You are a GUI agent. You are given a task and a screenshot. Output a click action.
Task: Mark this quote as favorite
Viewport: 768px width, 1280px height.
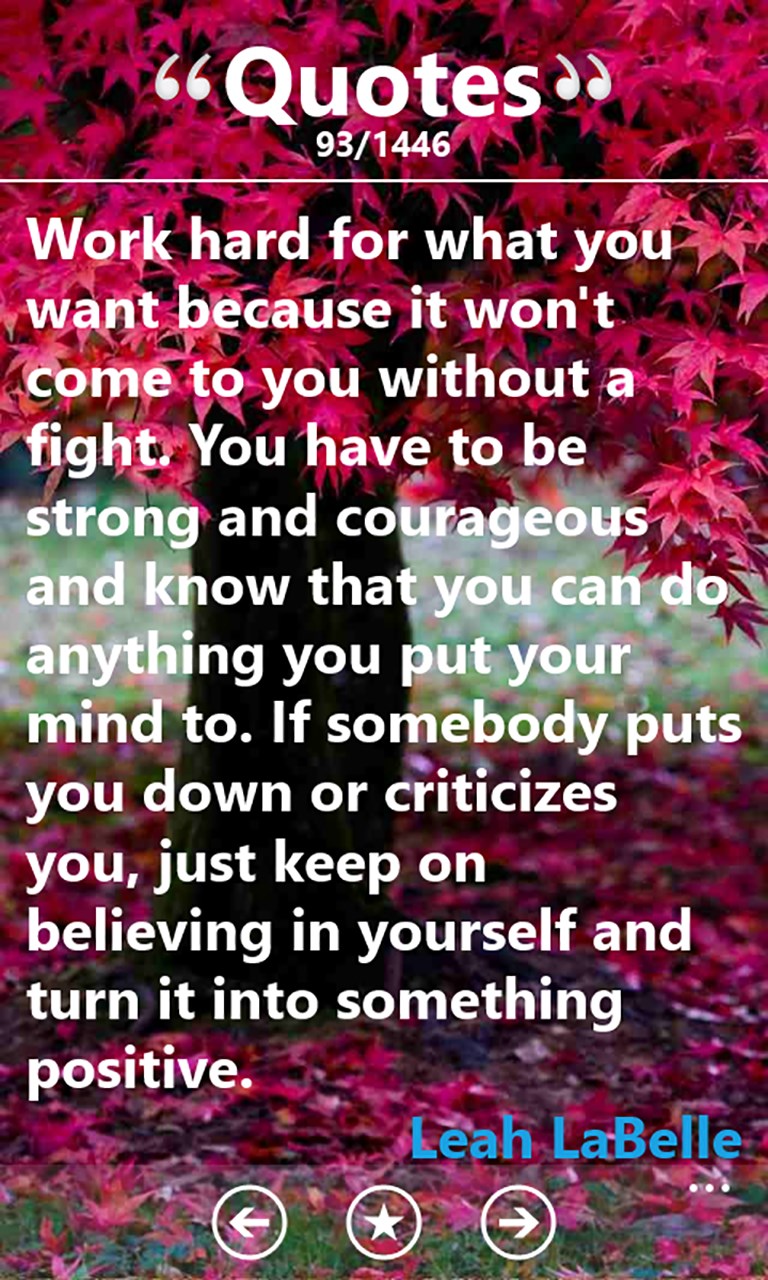pos(384,1222)
